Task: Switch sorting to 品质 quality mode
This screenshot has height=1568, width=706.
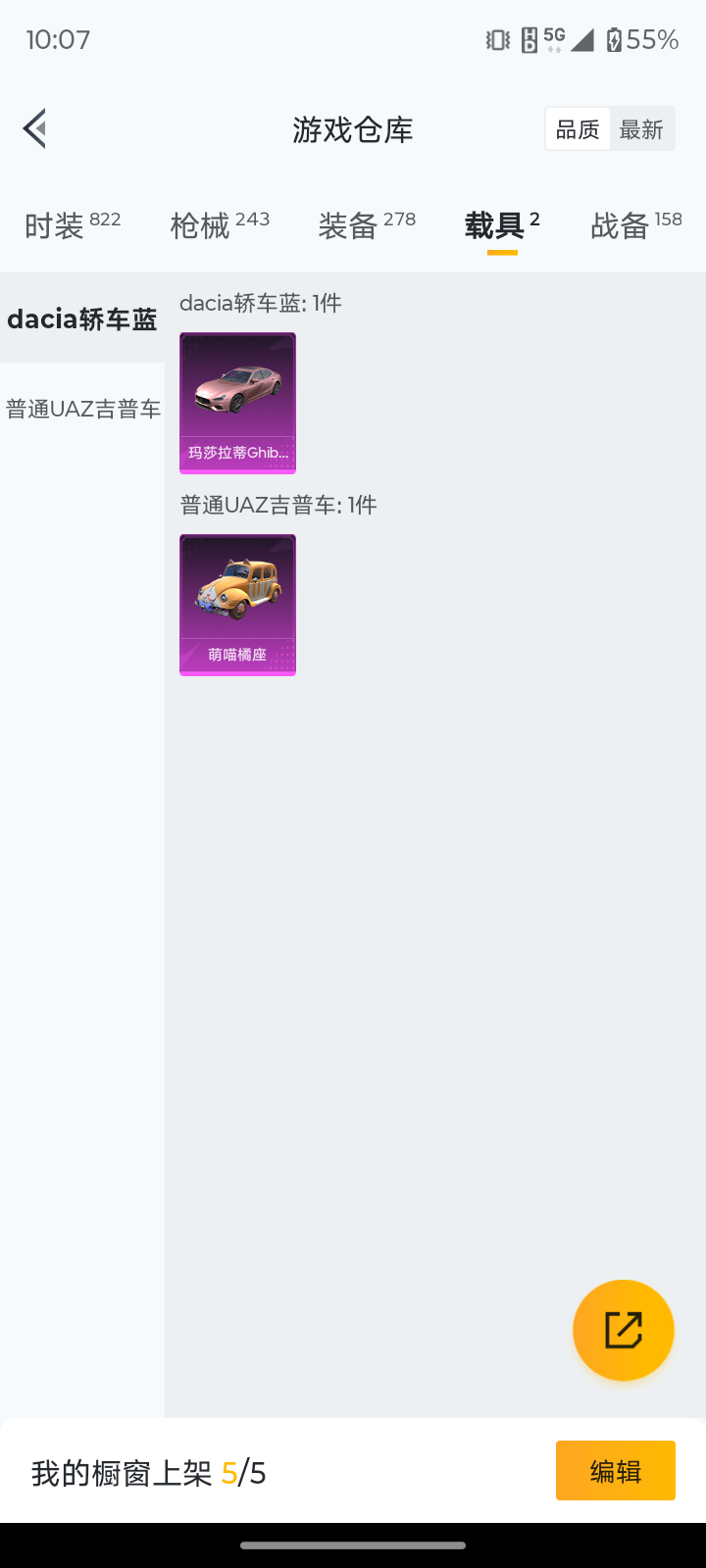Action: pyautogui.click(x=578, y=128)
